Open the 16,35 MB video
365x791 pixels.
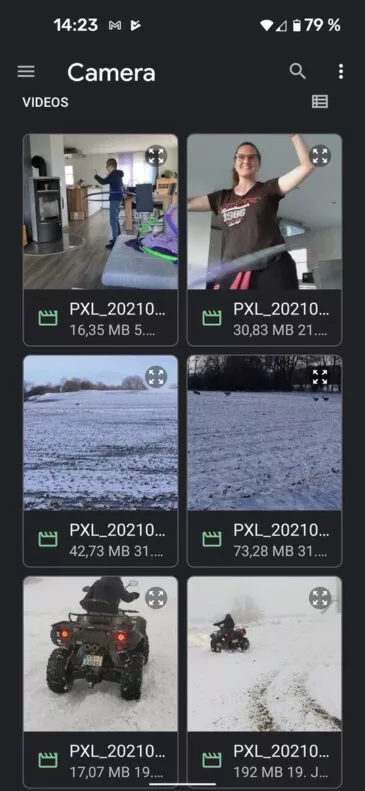tap(100, 240)
